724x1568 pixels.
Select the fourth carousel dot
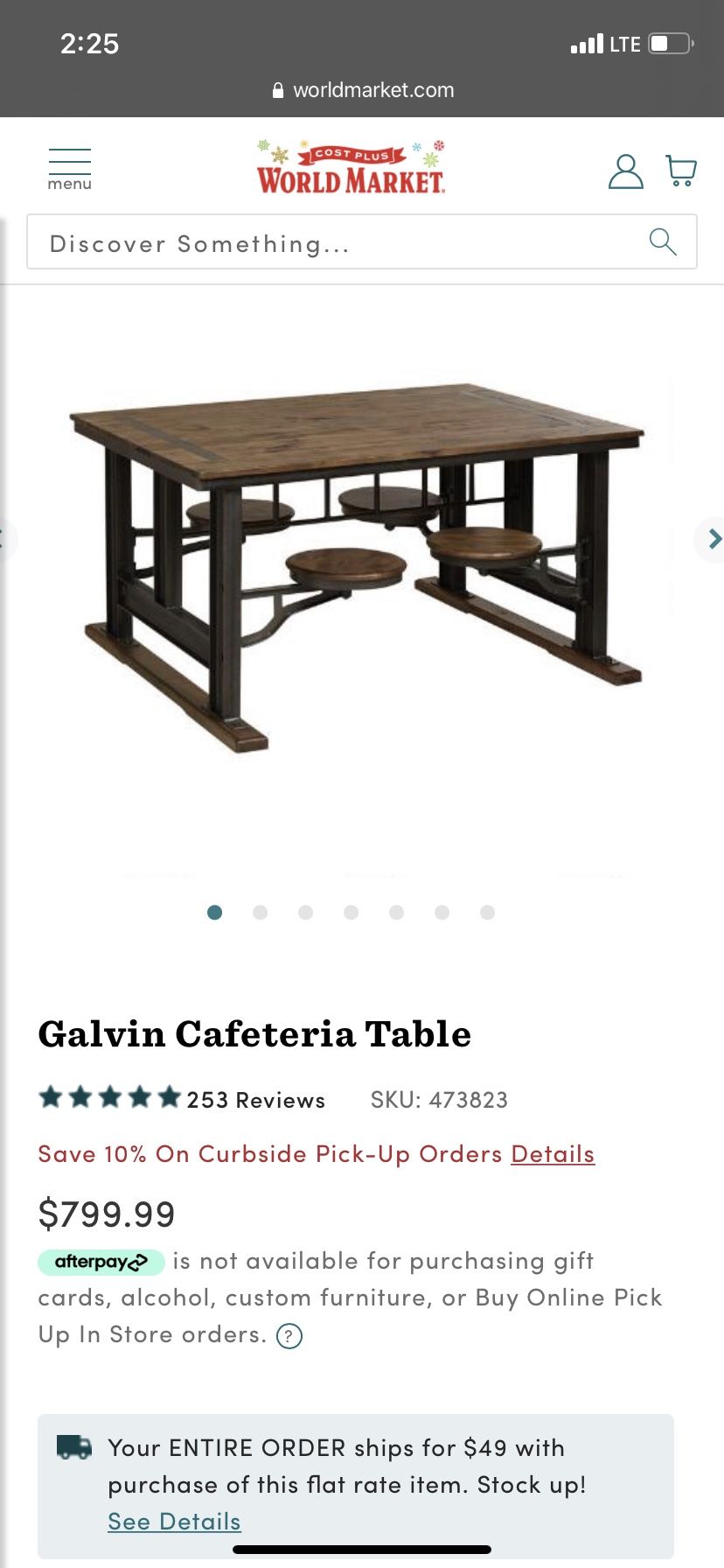pyautogui.click(x=352, y=912)
